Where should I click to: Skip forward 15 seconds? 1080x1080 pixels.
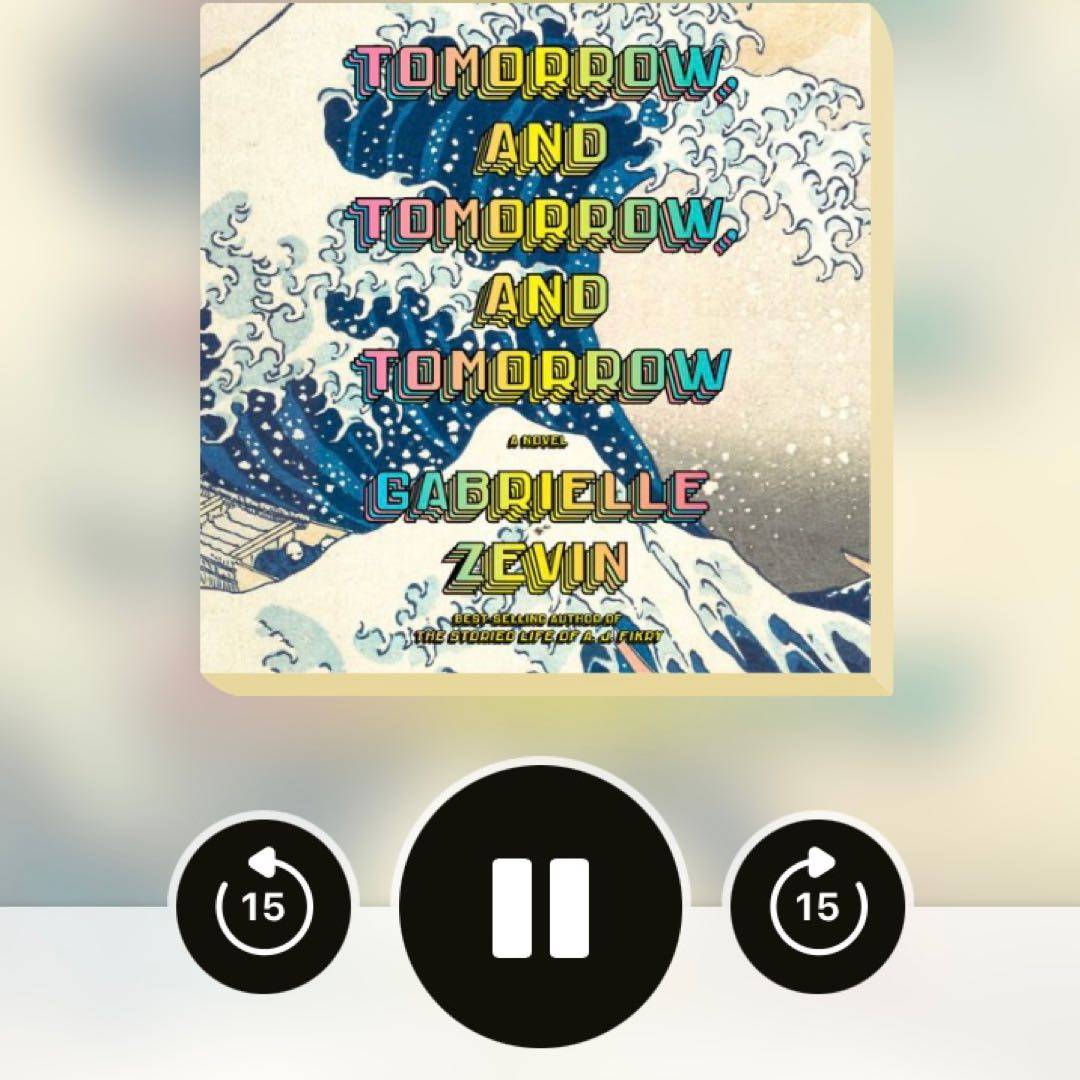pos(817,906)
